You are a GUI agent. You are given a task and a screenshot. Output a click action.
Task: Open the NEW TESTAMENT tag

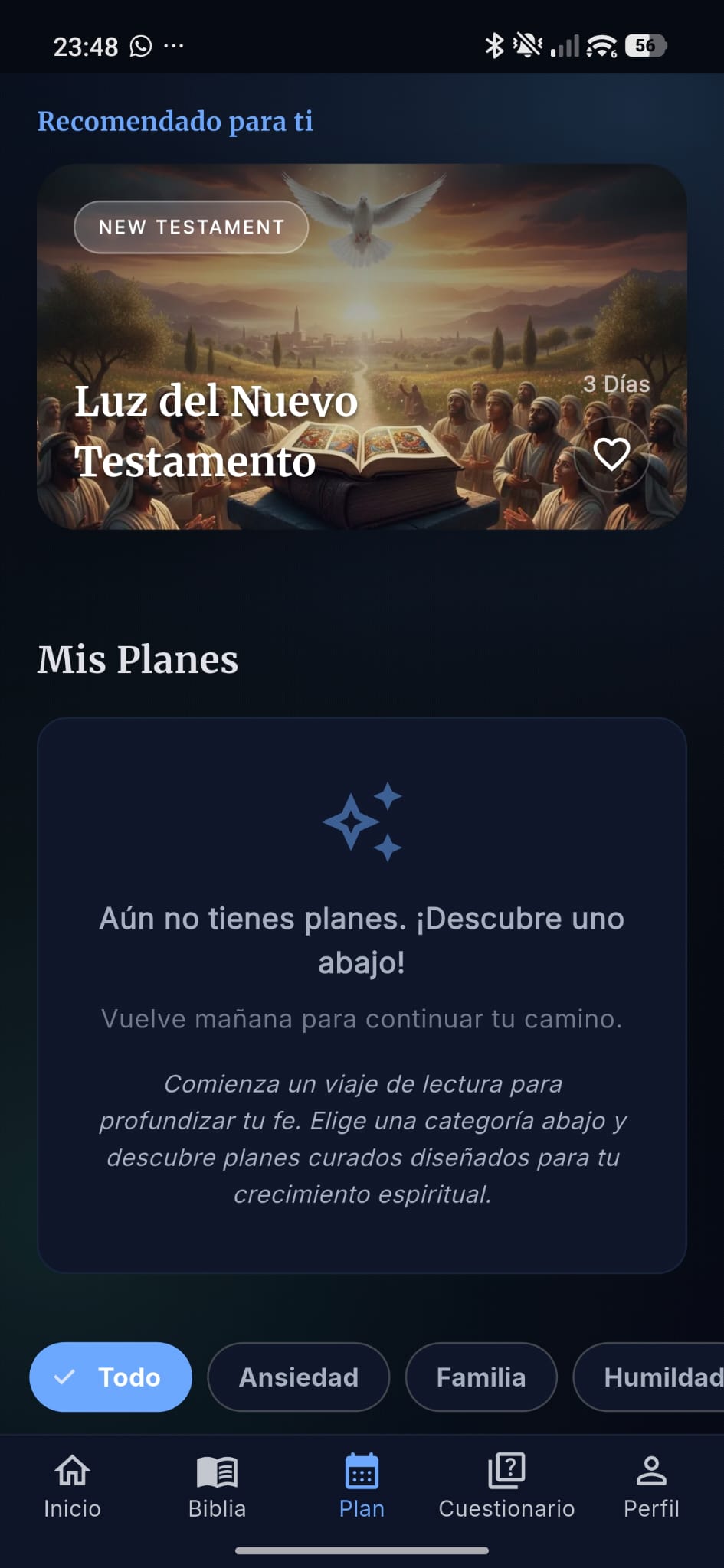[x=191, y=227]
